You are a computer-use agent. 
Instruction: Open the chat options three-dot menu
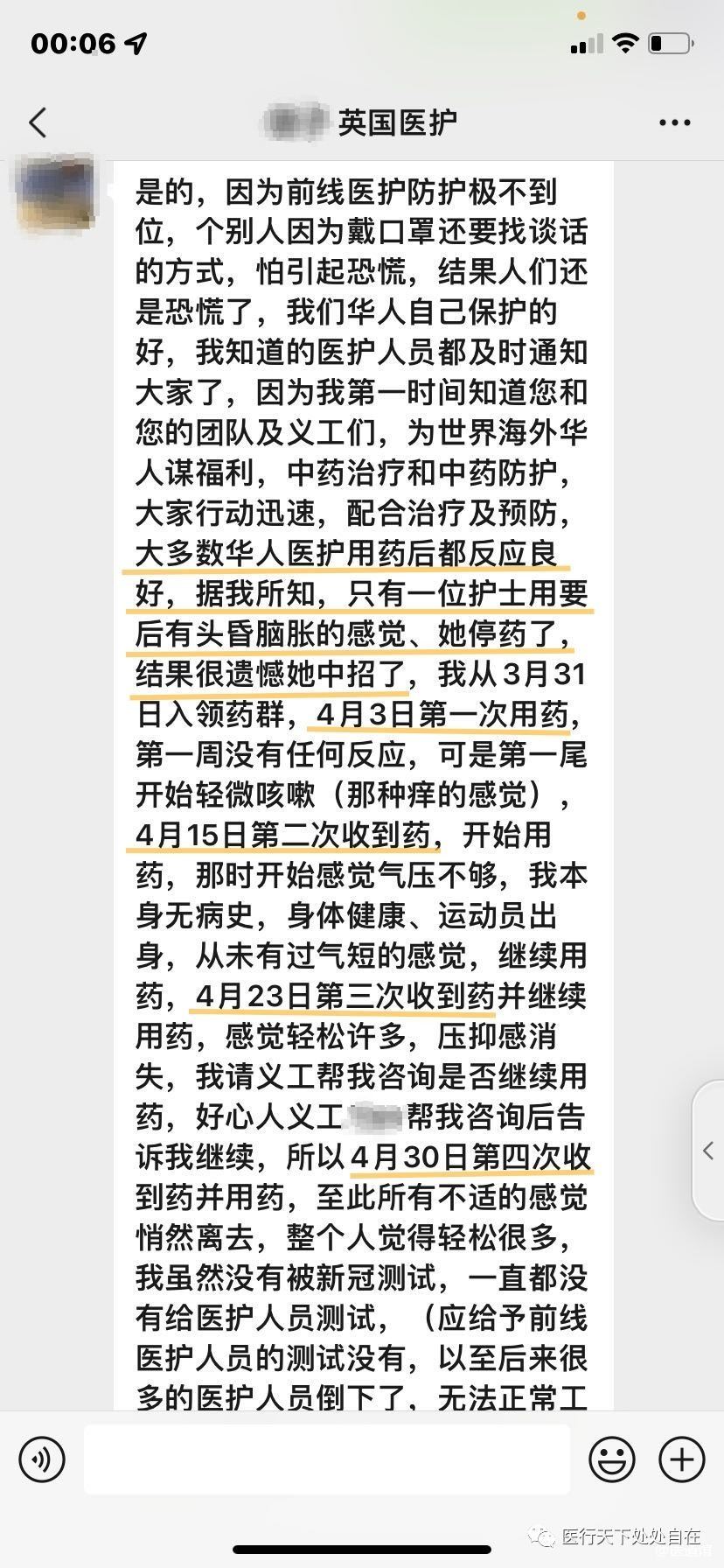click(x=674, y=123)
